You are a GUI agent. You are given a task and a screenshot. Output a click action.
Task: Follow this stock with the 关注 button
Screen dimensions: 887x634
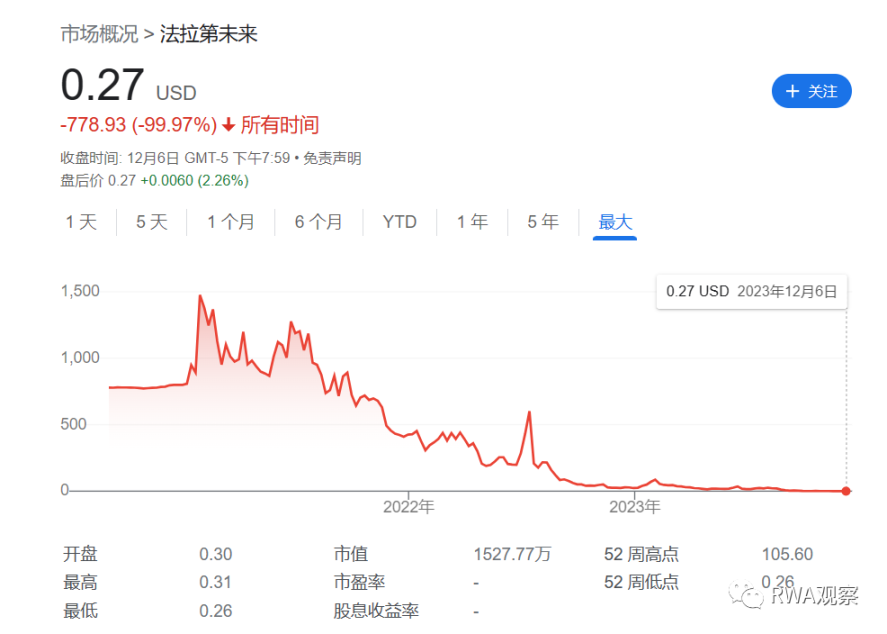(811, 91)
